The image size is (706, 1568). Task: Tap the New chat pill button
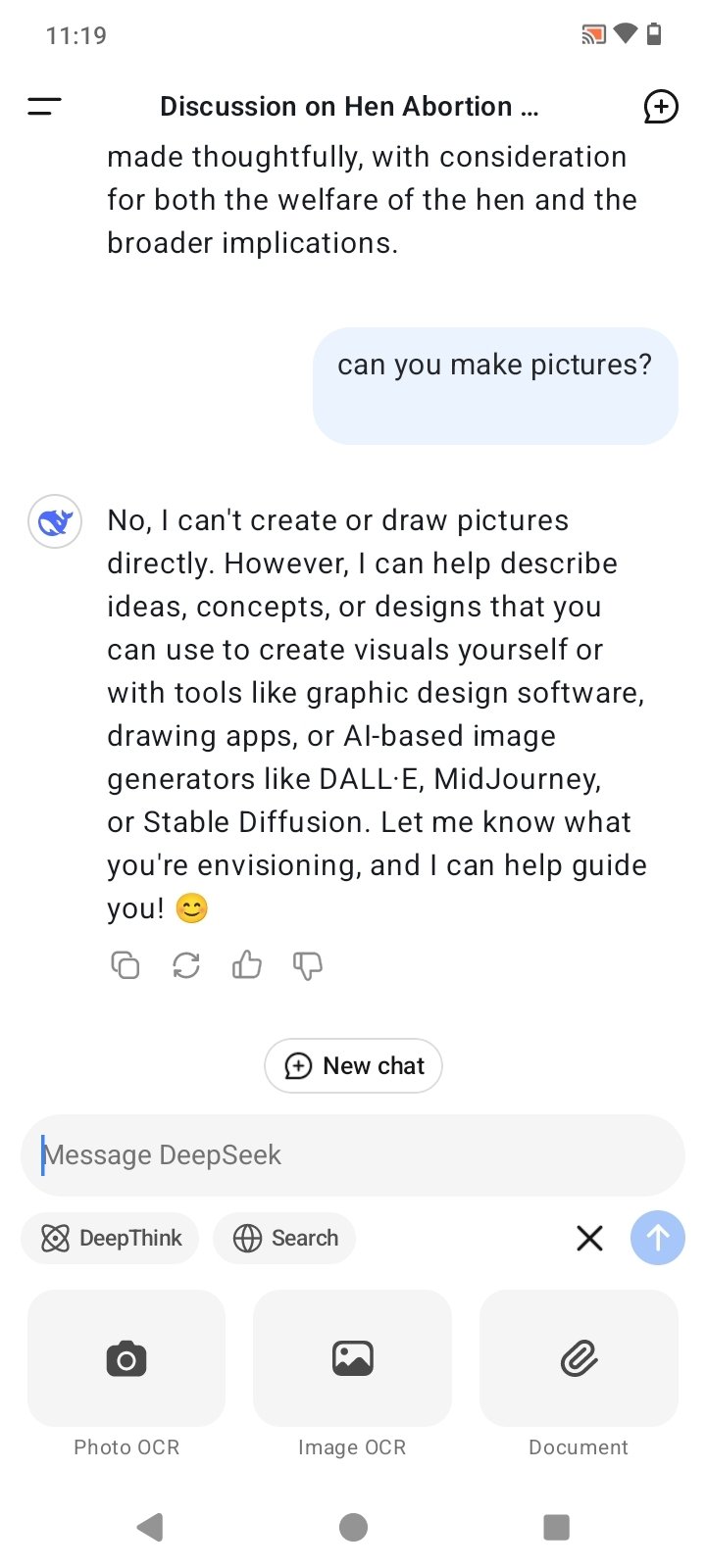(x=353, y=1065)
